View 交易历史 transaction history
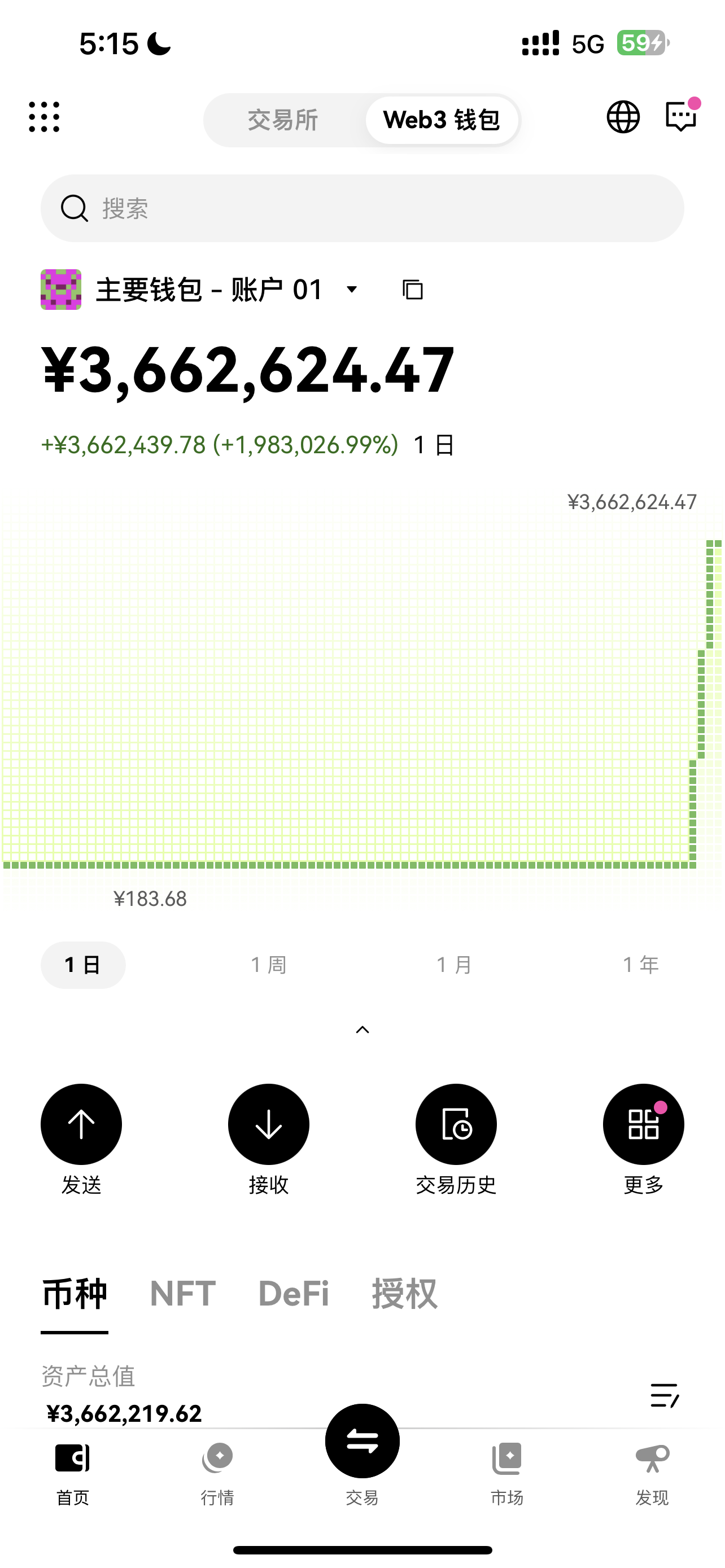Viewport: 725px width, 1568px height. point(456,1124)
